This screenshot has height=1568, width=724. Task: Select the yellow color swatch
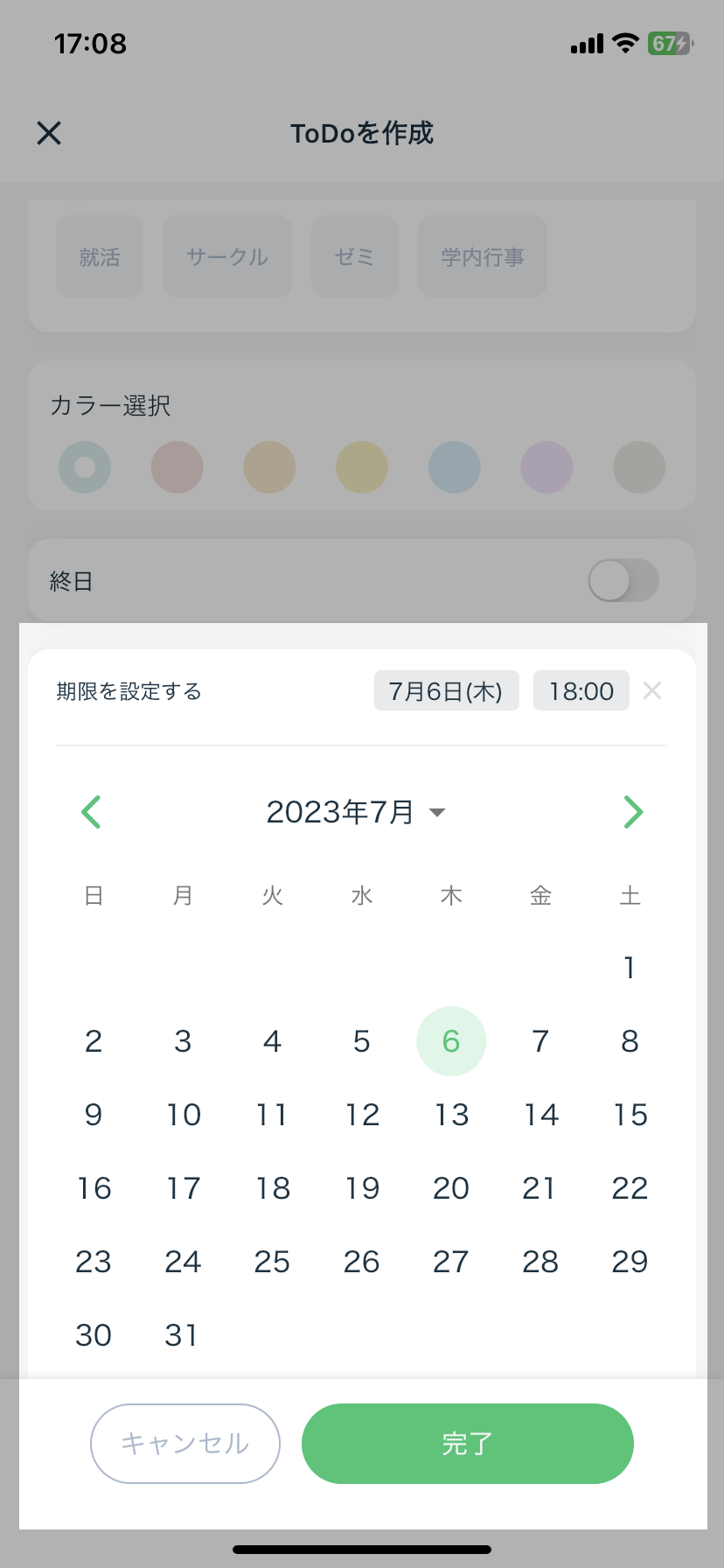pos(361,467)
